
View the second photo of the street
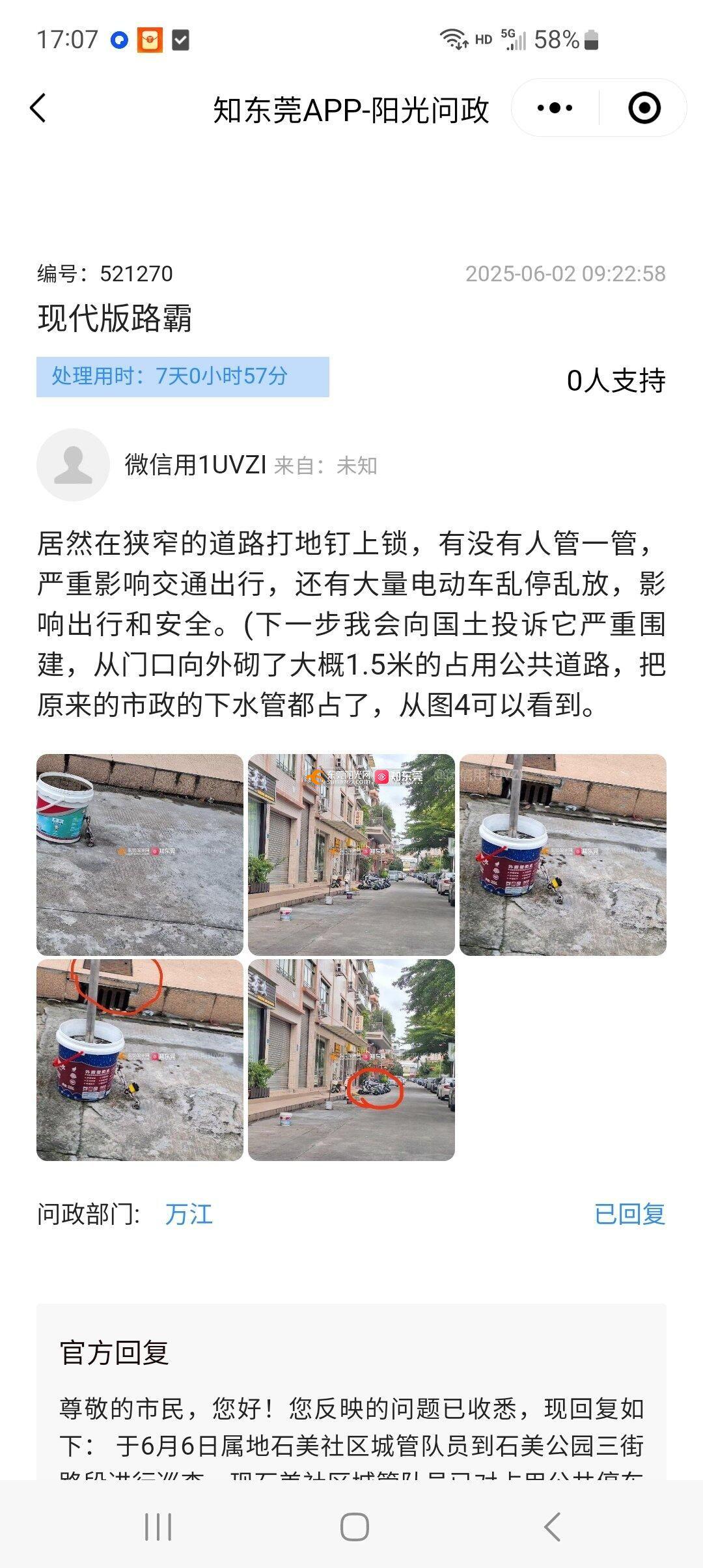(351, 854)
